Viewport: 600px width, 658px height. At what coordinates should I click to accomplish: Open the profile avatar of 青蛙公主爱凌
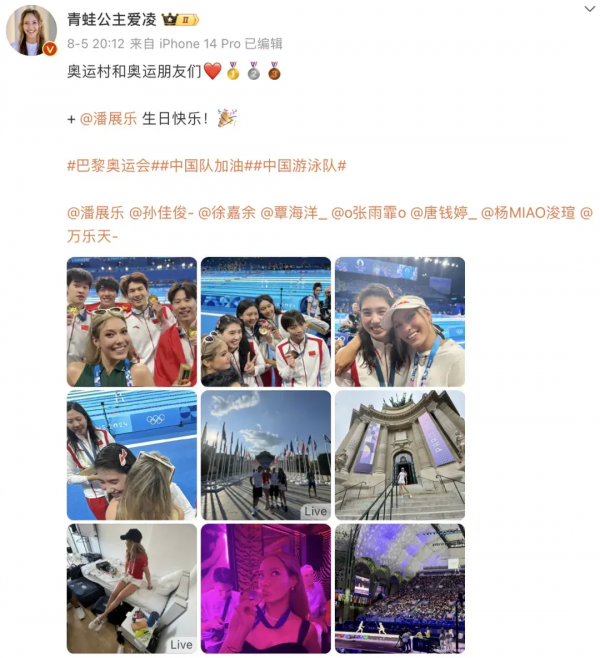click(x=31, y=29)
